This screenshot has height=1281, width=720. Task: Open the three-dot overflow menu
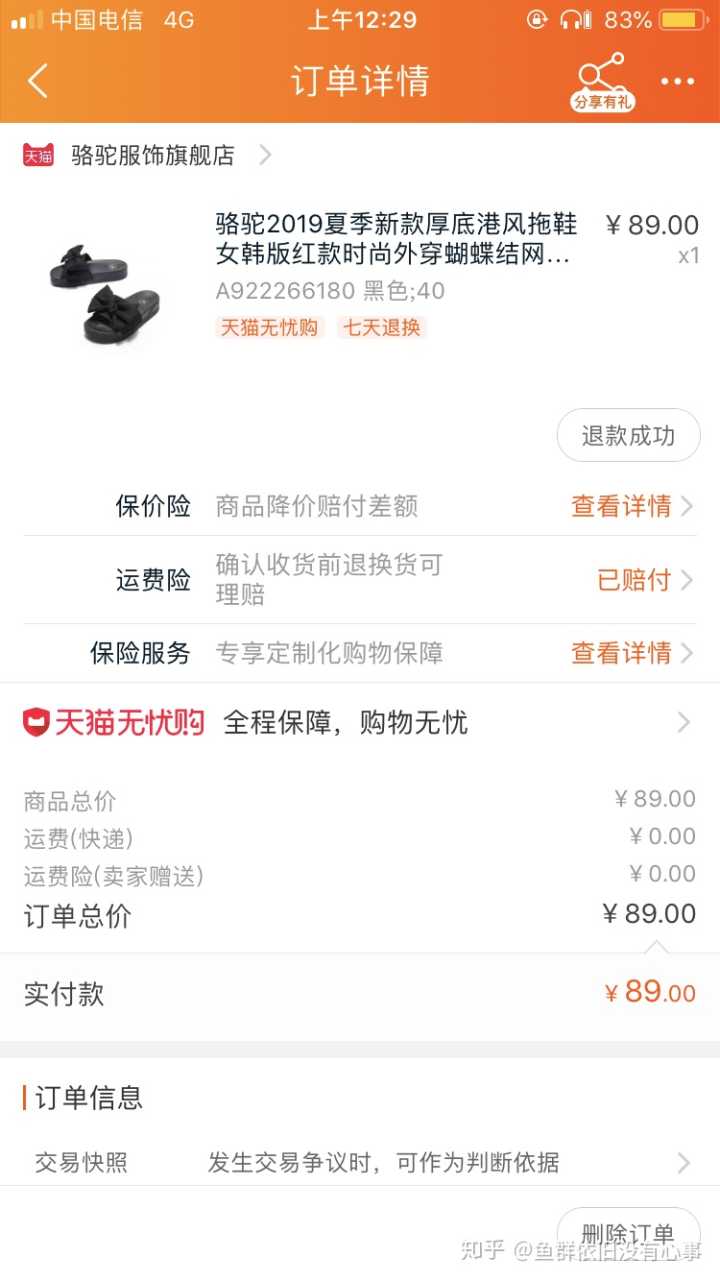677,81
